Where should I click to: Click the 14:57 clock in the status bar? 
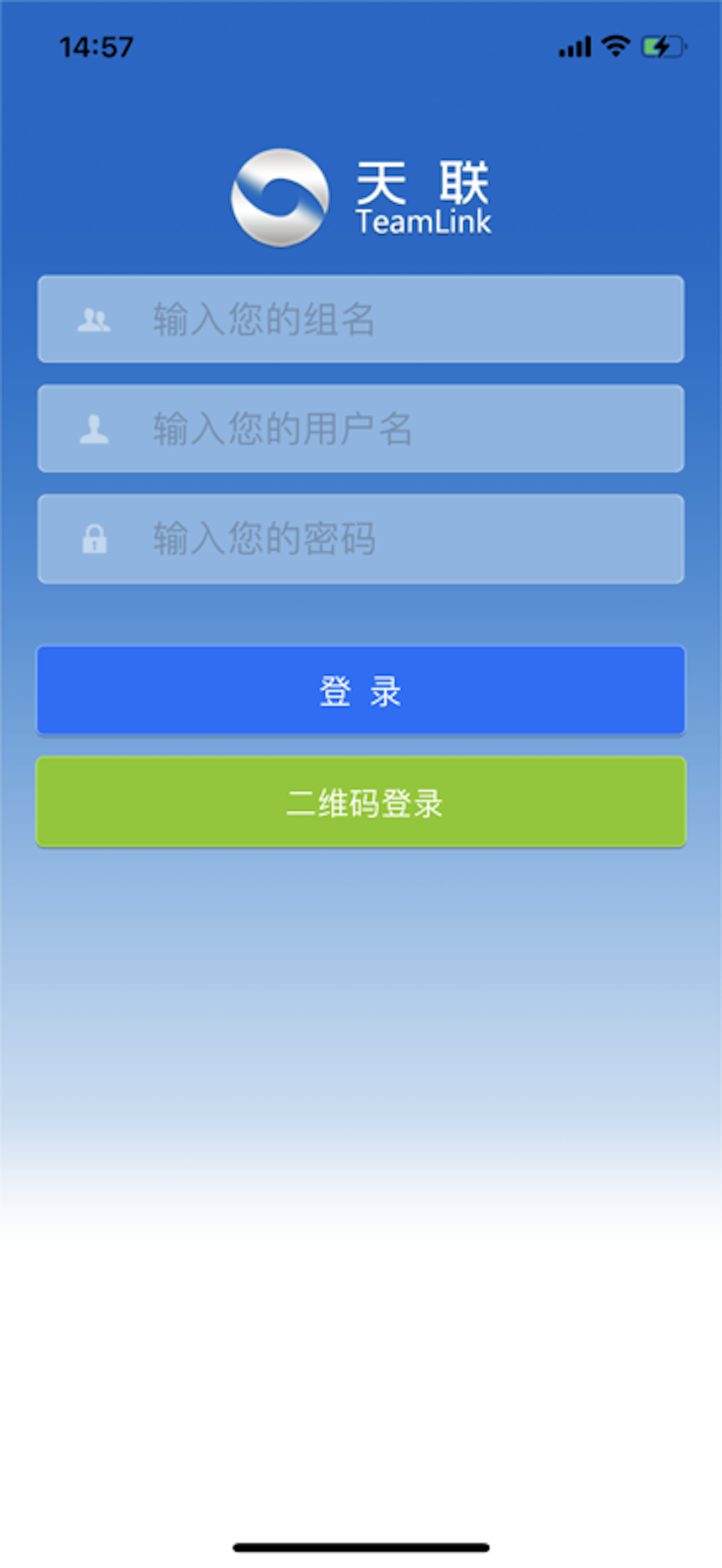coord(97,46)
